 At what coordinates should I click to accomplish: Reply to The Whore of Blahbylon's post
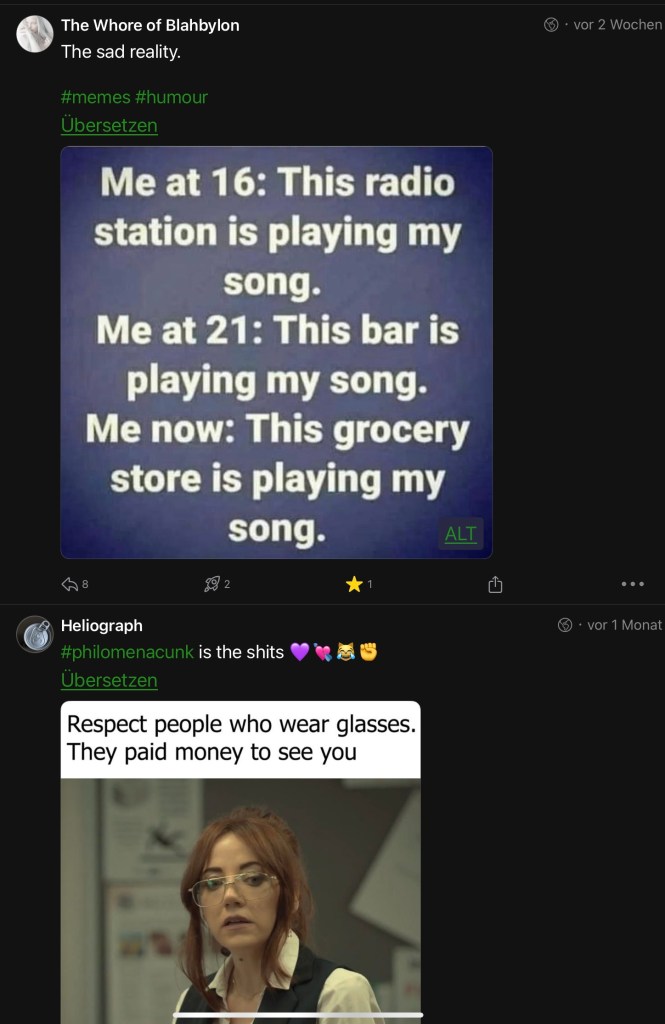pyautogui.click(x=70, y=584)
